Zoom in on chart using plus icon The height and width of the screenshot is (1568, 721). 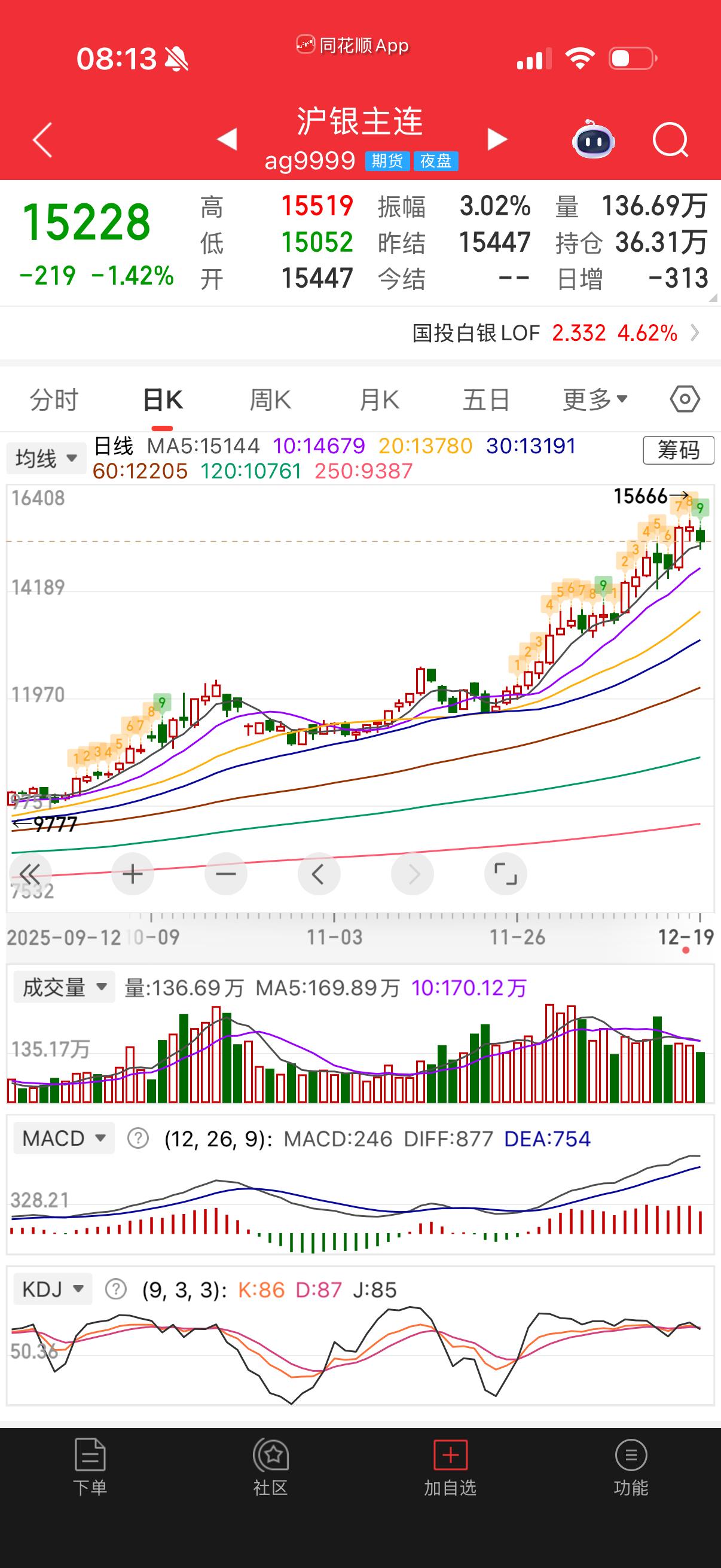coord(133,874)
